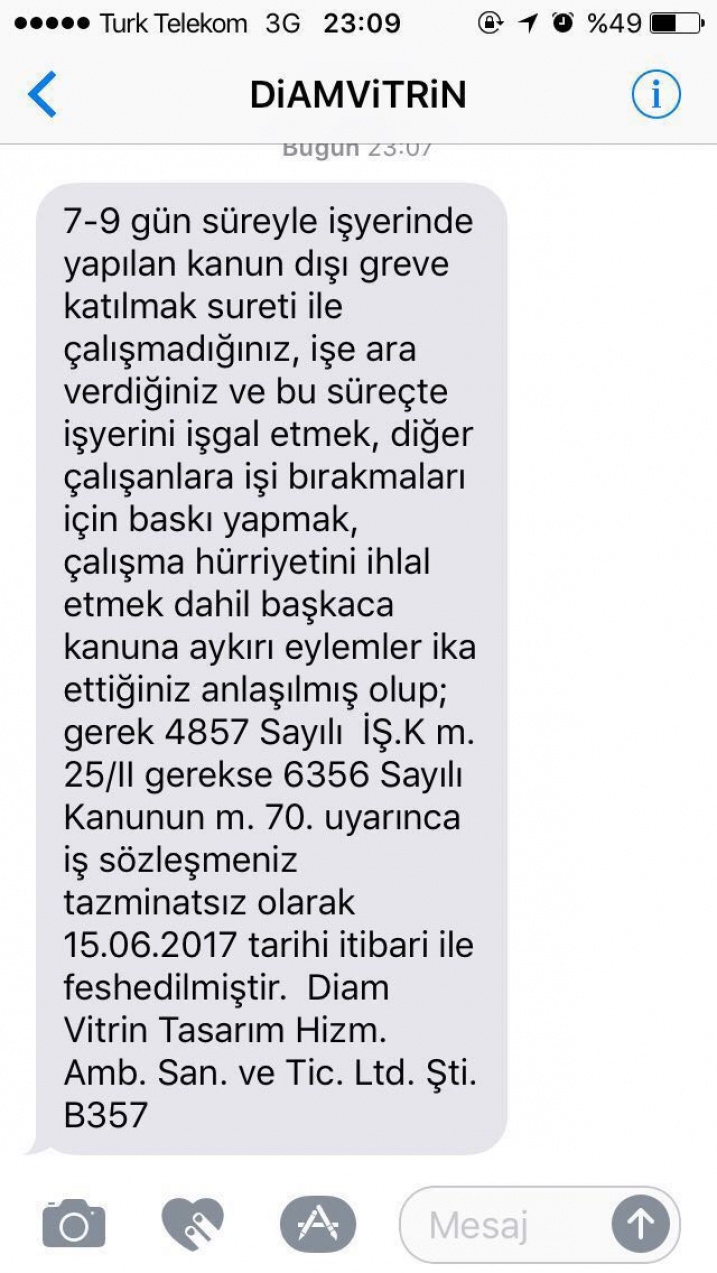Screen dimensions: 717x1273
Task: Open the camera to attach a photo
Action: pyautogui.click(x=74, y=1223)
